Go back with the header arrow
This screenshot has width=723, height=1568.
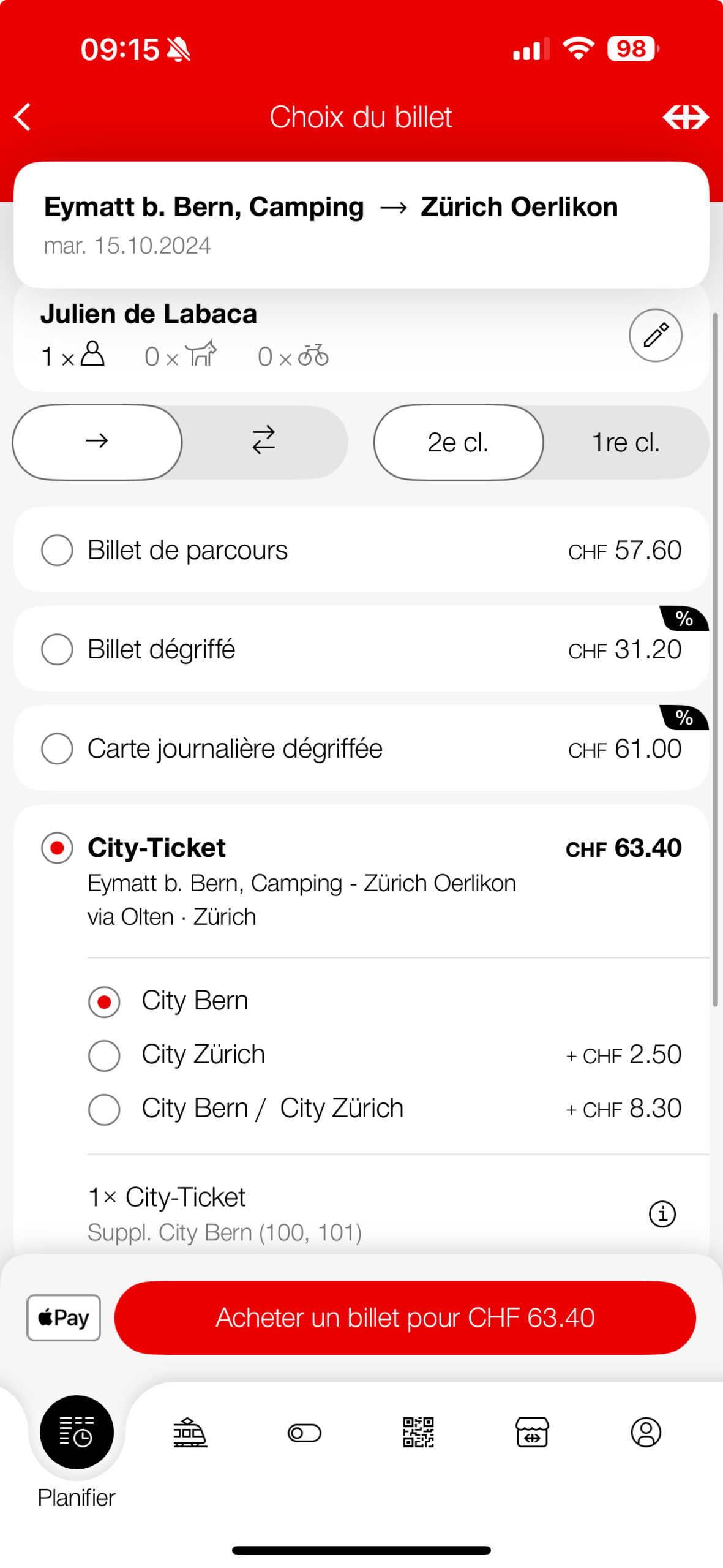[23, 117]
